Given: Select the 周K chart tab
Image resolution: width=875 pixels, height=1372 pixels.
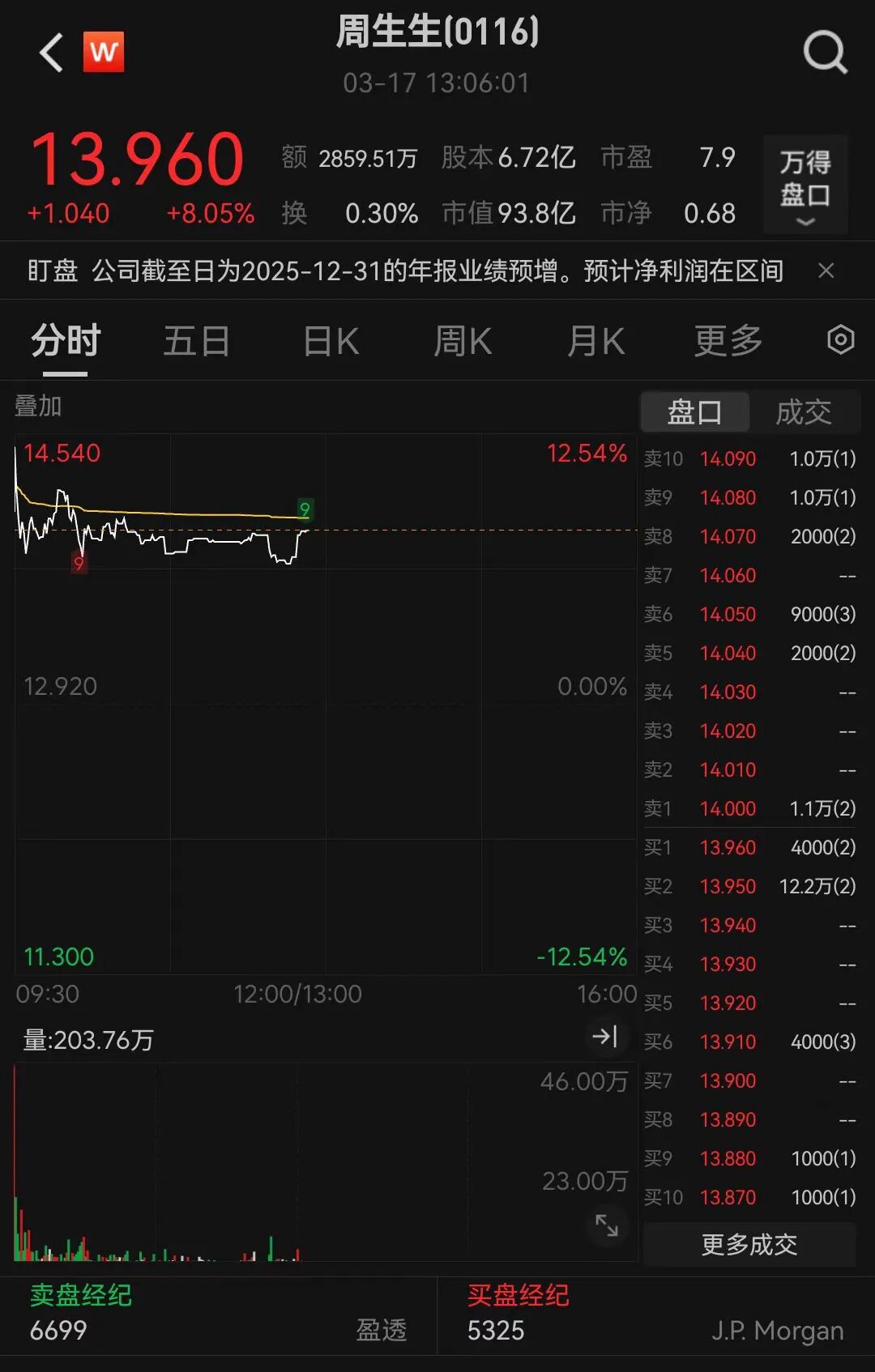Looking at the screenshot, I should pos(463,341).
